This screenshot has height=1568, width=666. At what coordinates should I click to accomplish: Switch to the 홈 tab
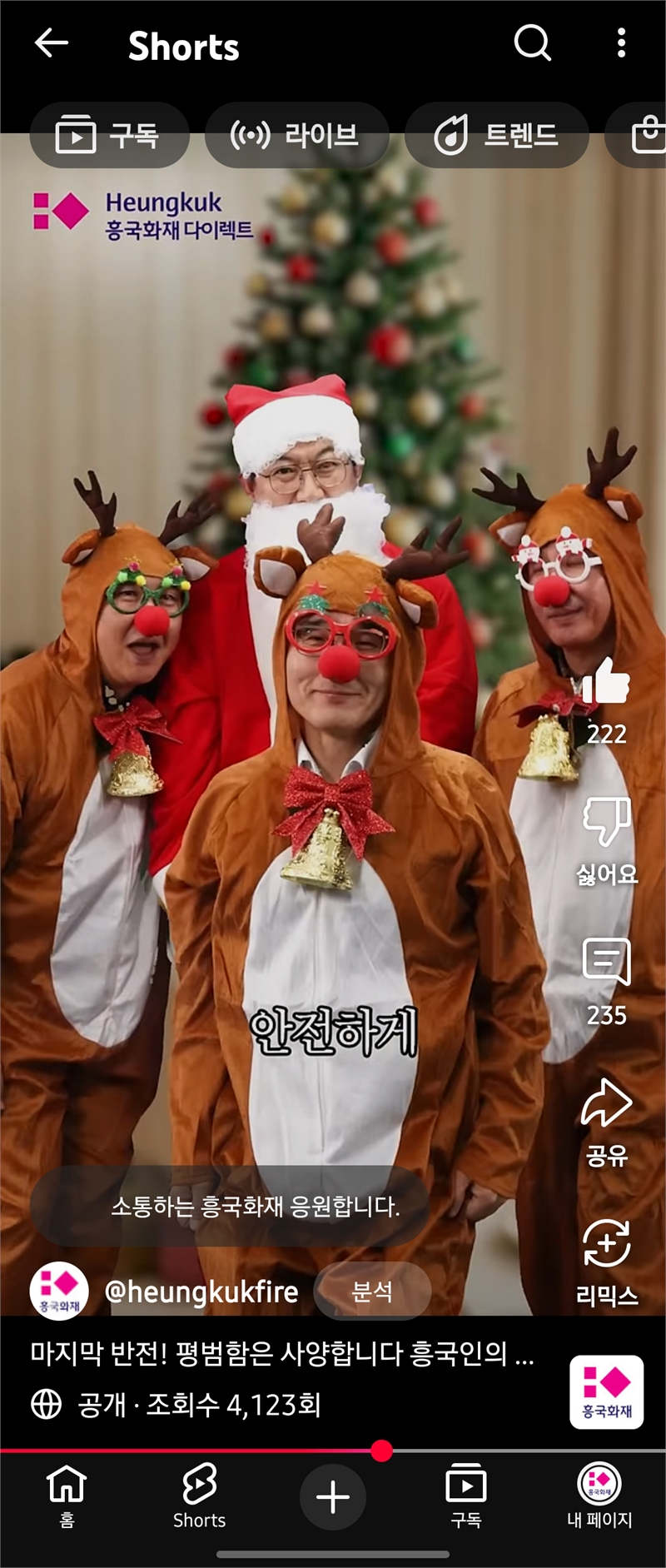coord(67,1496)
